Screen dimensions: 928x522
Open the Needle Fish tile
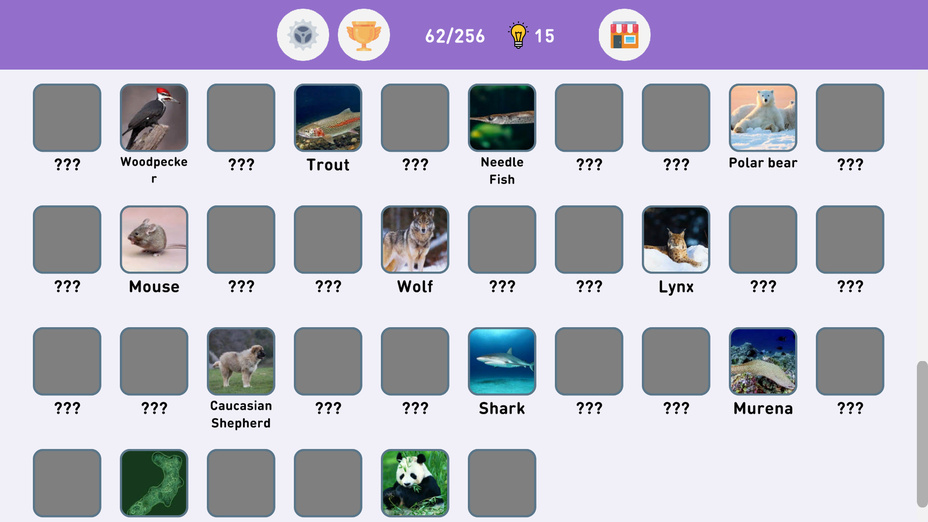point(502,118)
